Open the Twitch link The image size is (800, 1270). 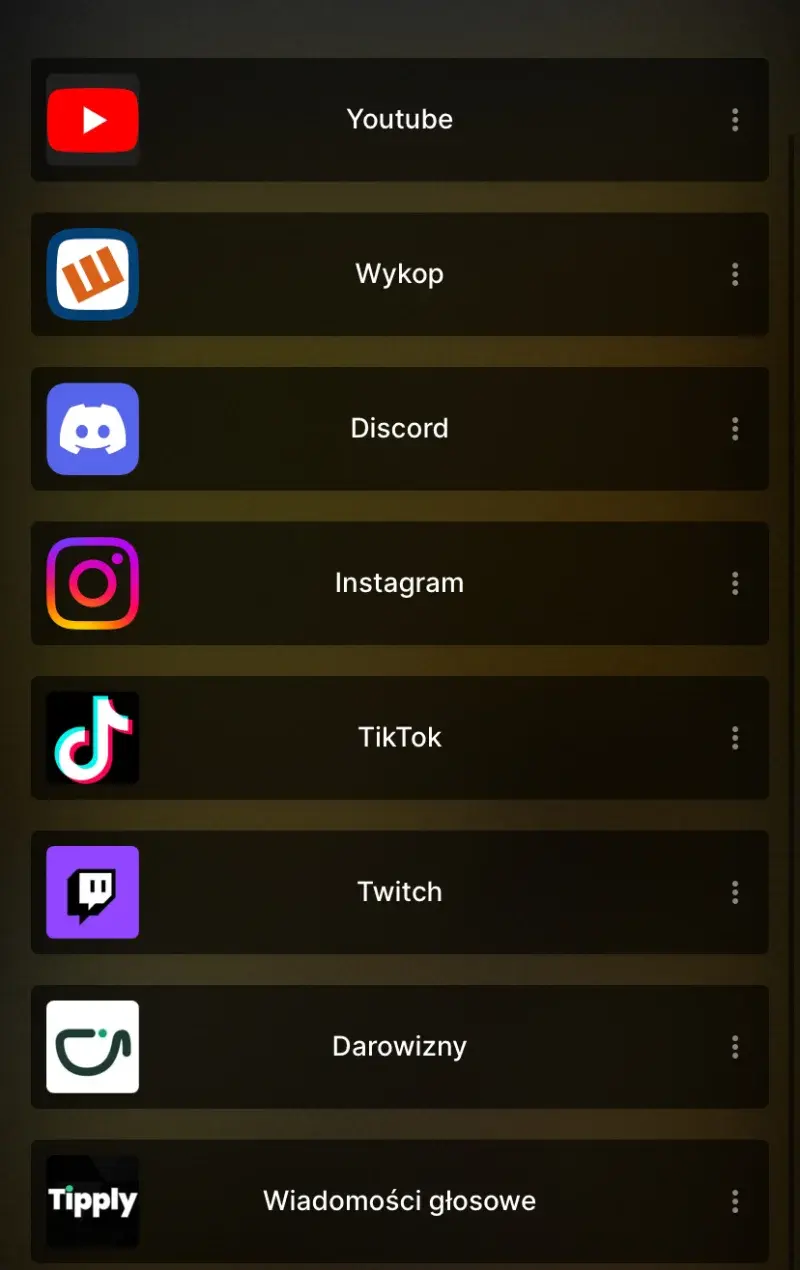[x=399, y=892]
